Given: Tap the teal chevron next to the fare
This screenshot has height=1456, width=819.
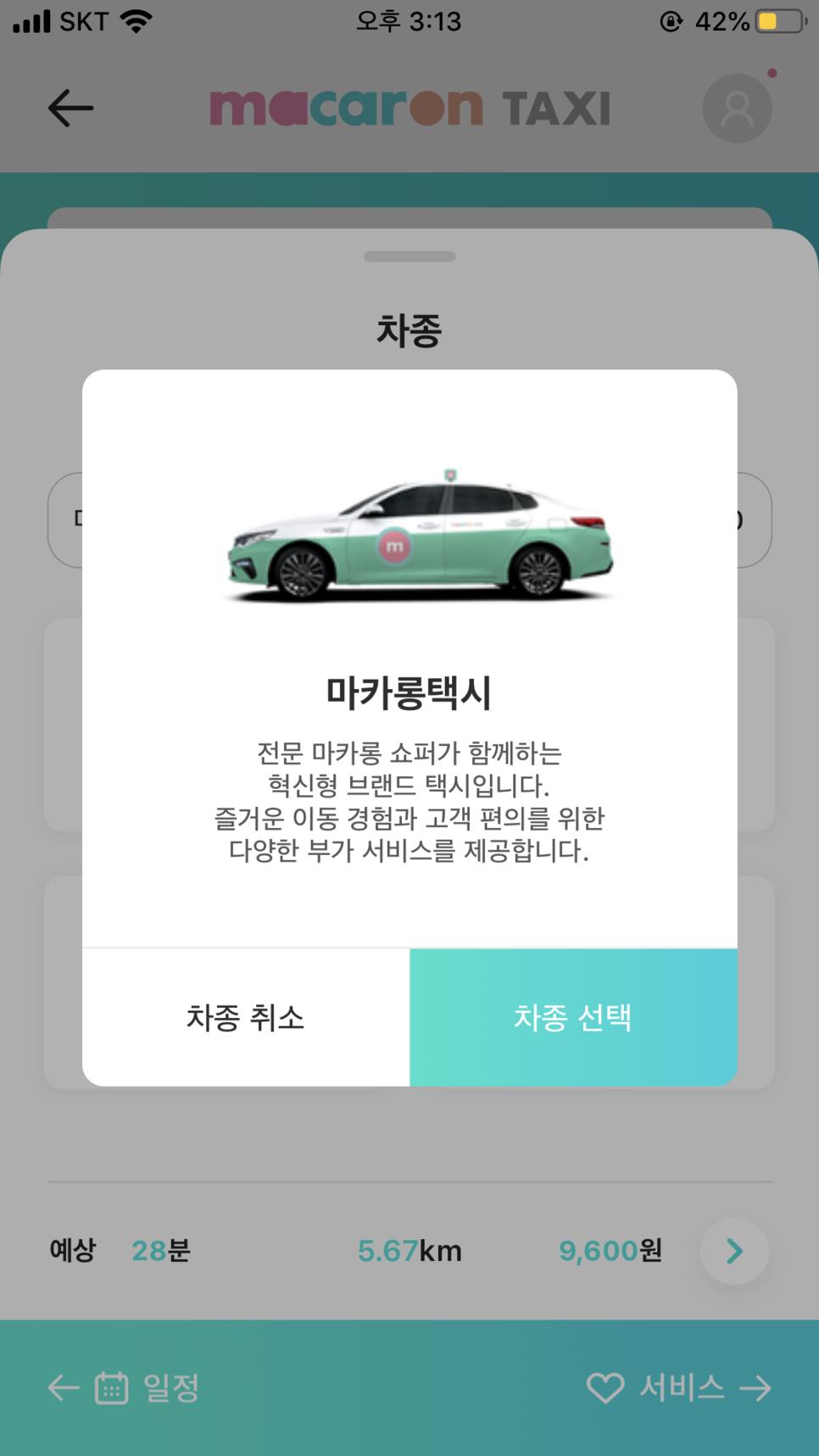Looking at the screenshot, I should click(733, 1251).
